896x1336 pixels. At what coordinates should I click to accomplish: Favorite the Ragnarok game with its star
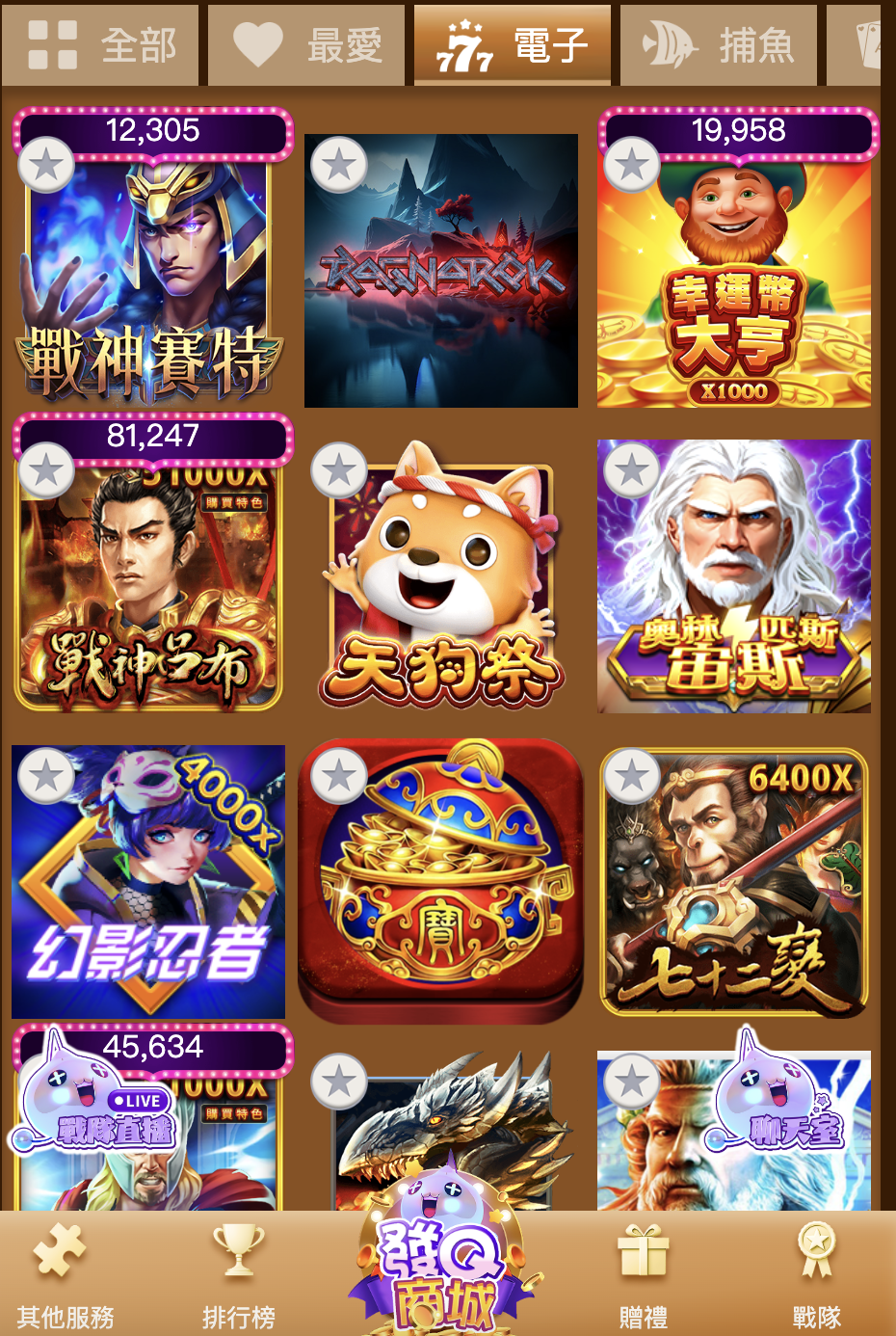point(338,165)
